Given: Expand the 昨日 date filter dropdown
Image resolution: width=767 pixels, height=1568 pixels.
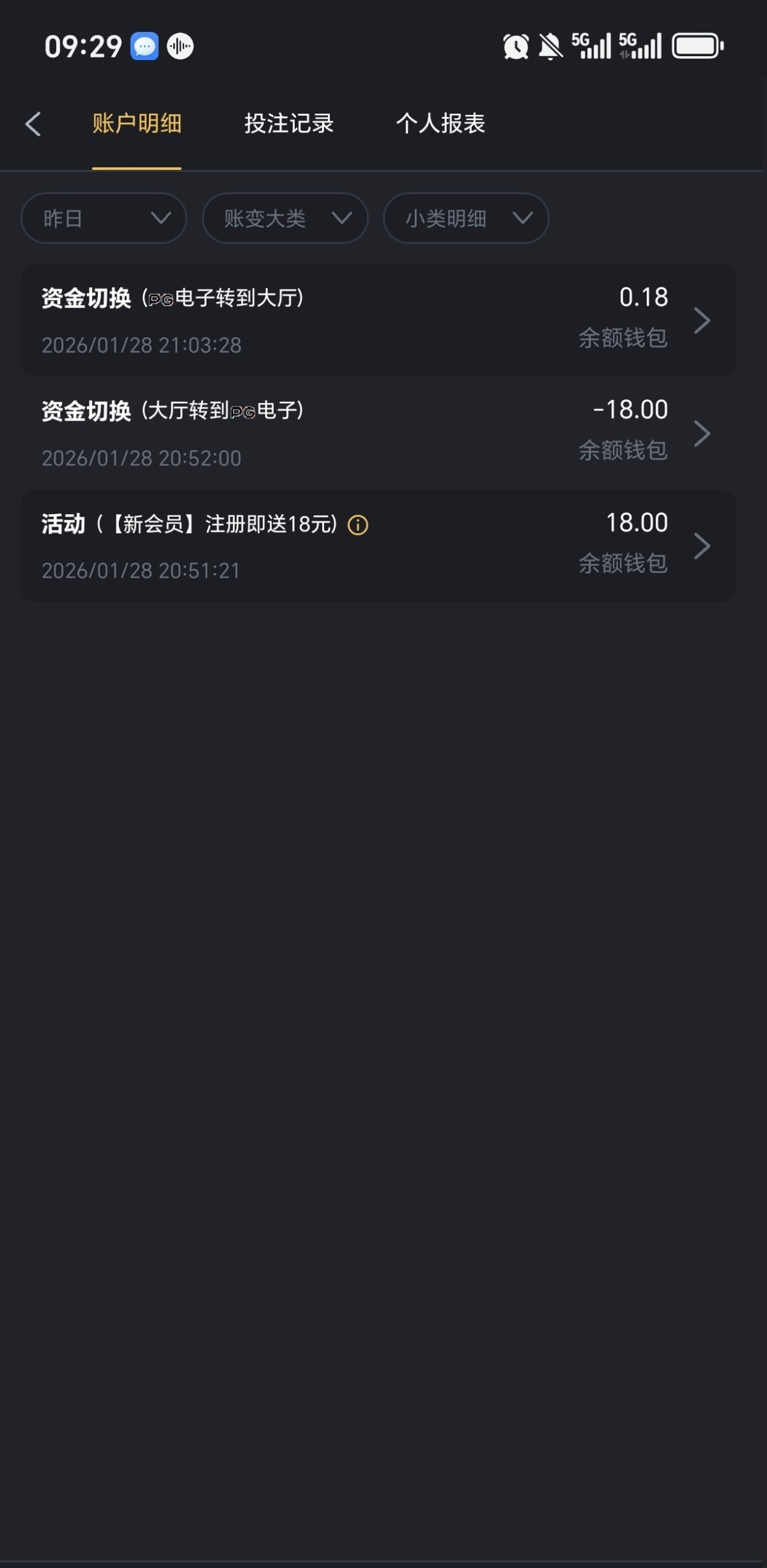Looking at the screenshot, I should (104, 218).
